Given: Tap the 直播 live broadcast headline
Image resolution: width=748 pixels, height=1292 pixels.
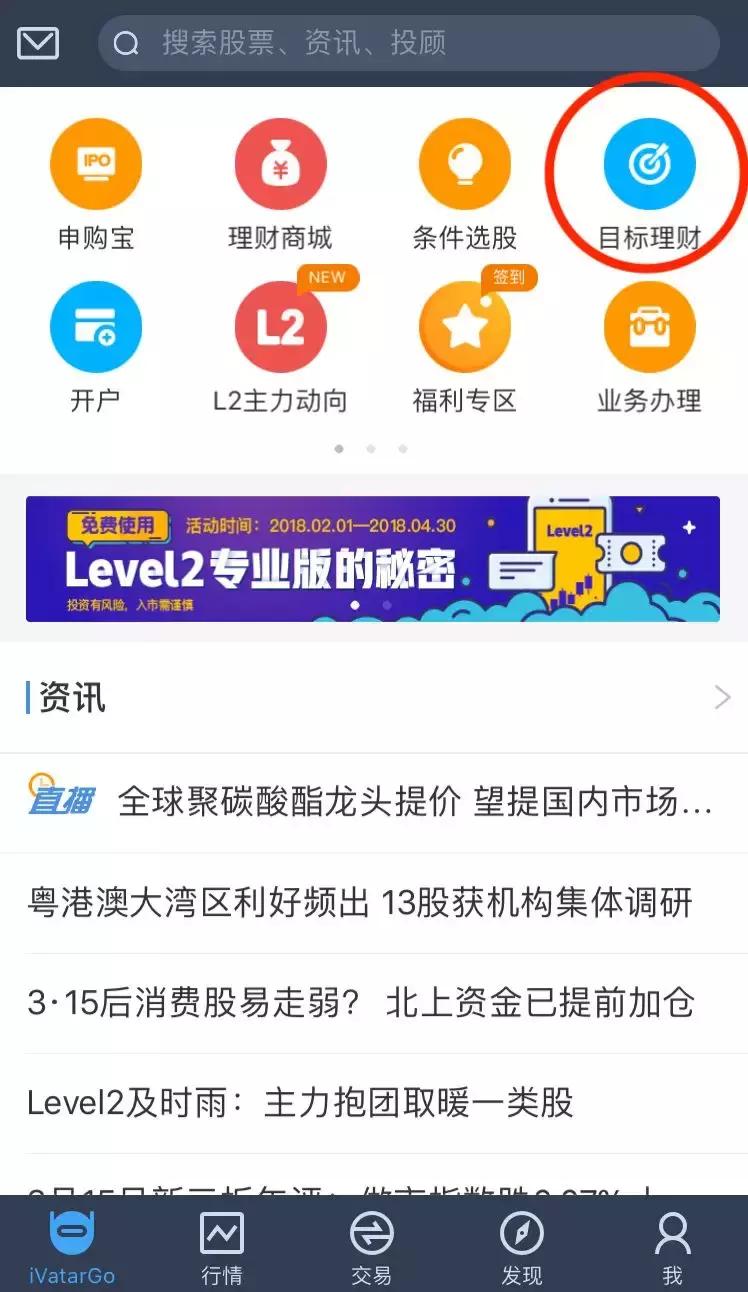Looking at the screenshot, I should tap(400, 800).
